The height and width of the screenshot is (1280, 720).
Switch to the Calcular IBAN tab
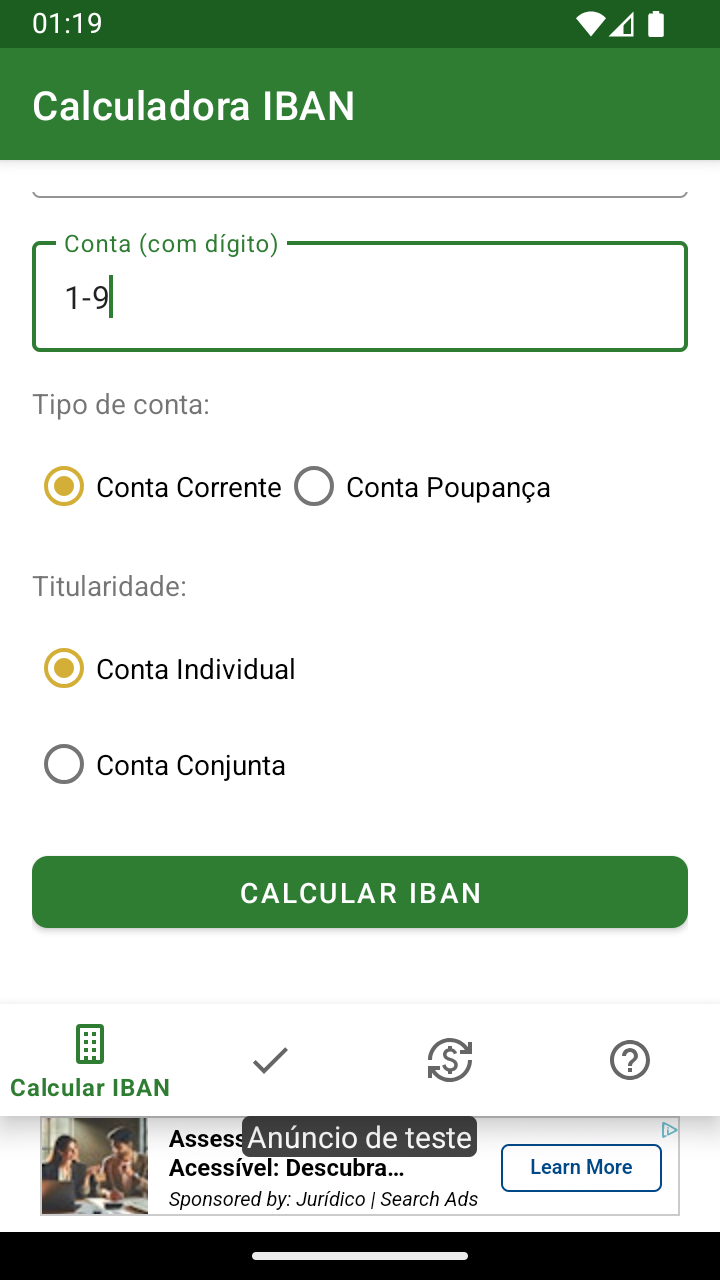tap(90, 1060)
